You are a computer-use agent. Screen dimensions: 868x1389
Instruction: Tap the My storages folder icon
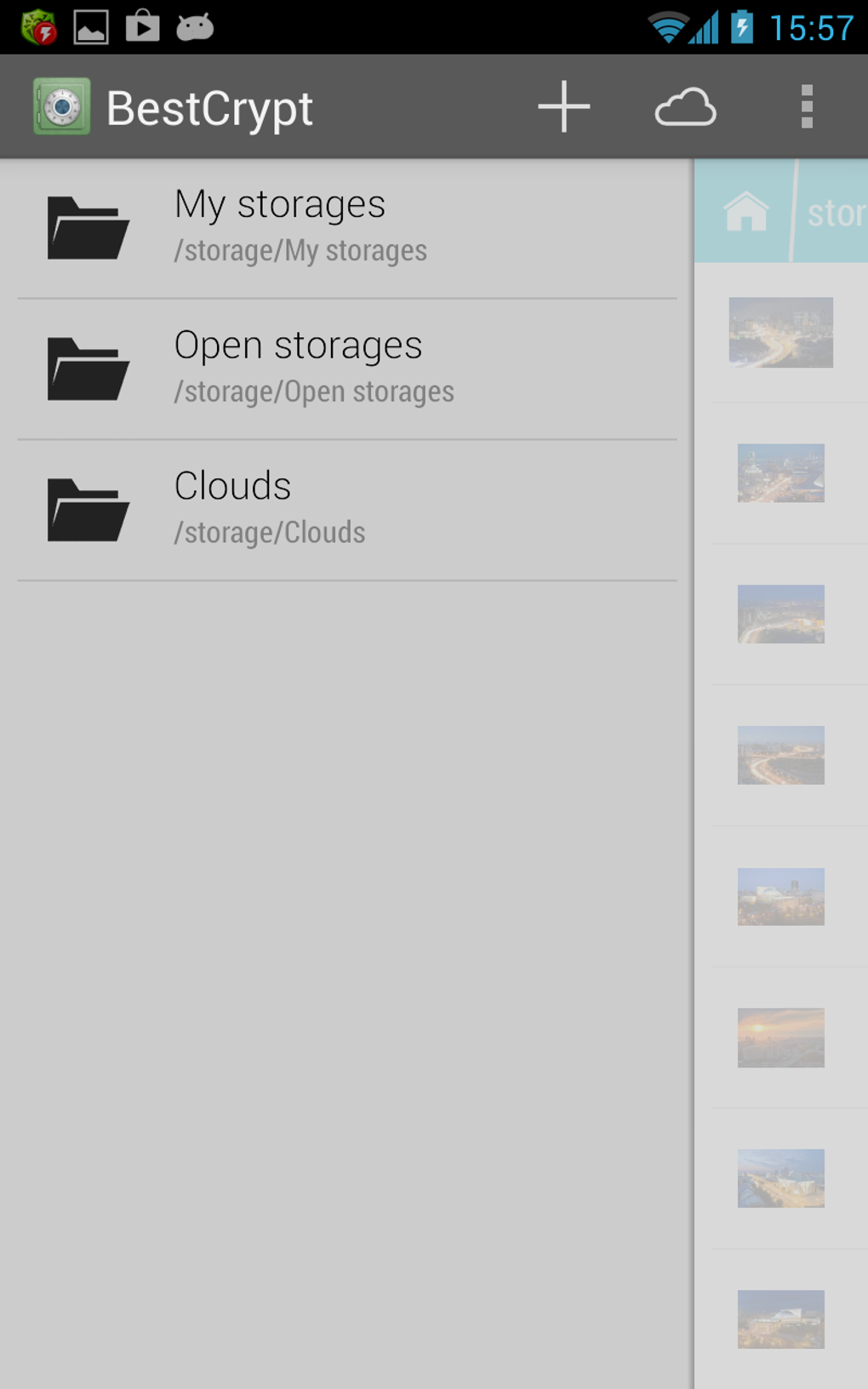(x=89, y=227)
